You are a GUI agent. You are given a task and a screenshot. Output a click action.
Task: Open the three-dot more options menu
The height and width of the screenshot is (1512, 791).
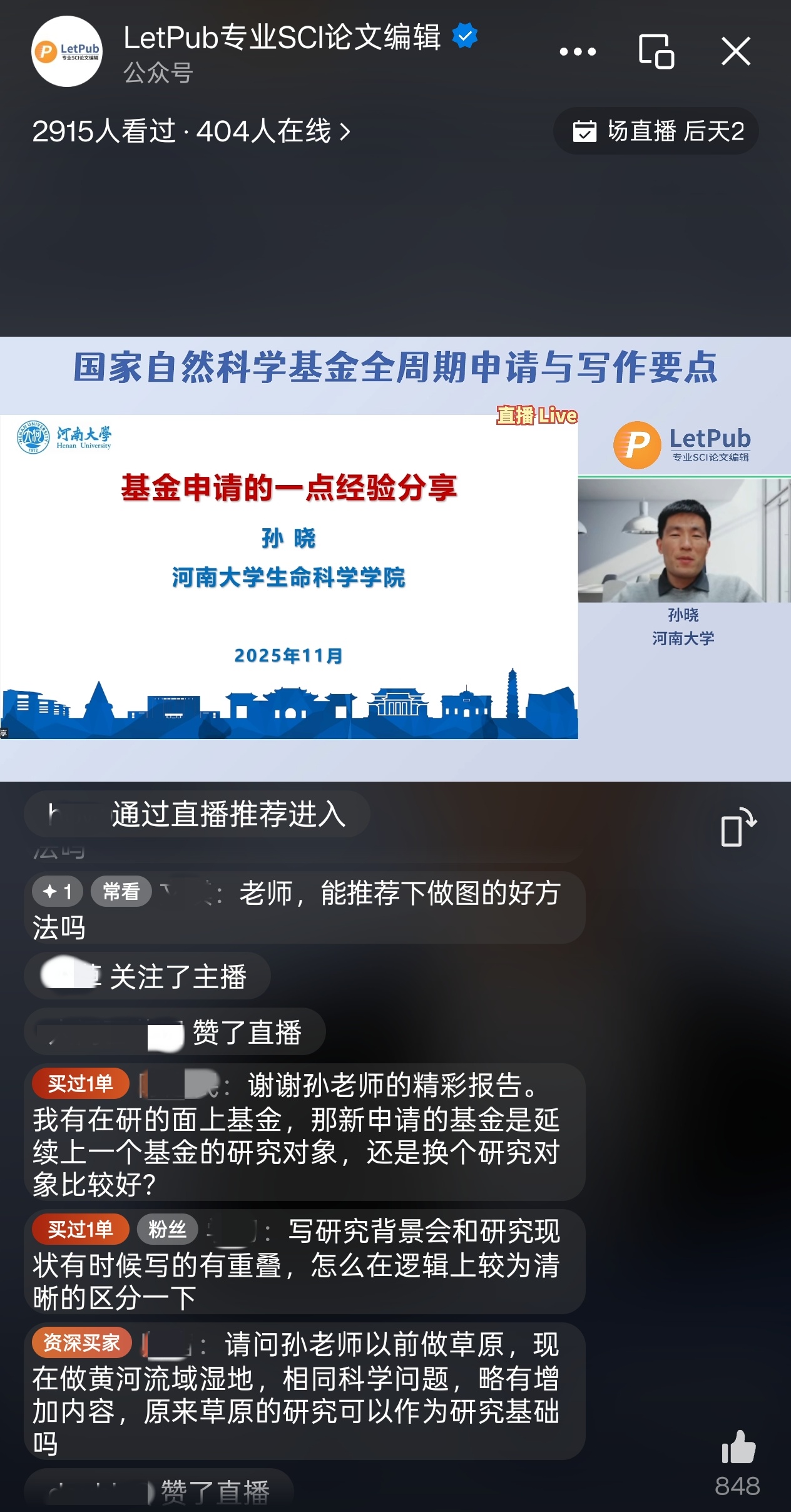tap(577, 51)
